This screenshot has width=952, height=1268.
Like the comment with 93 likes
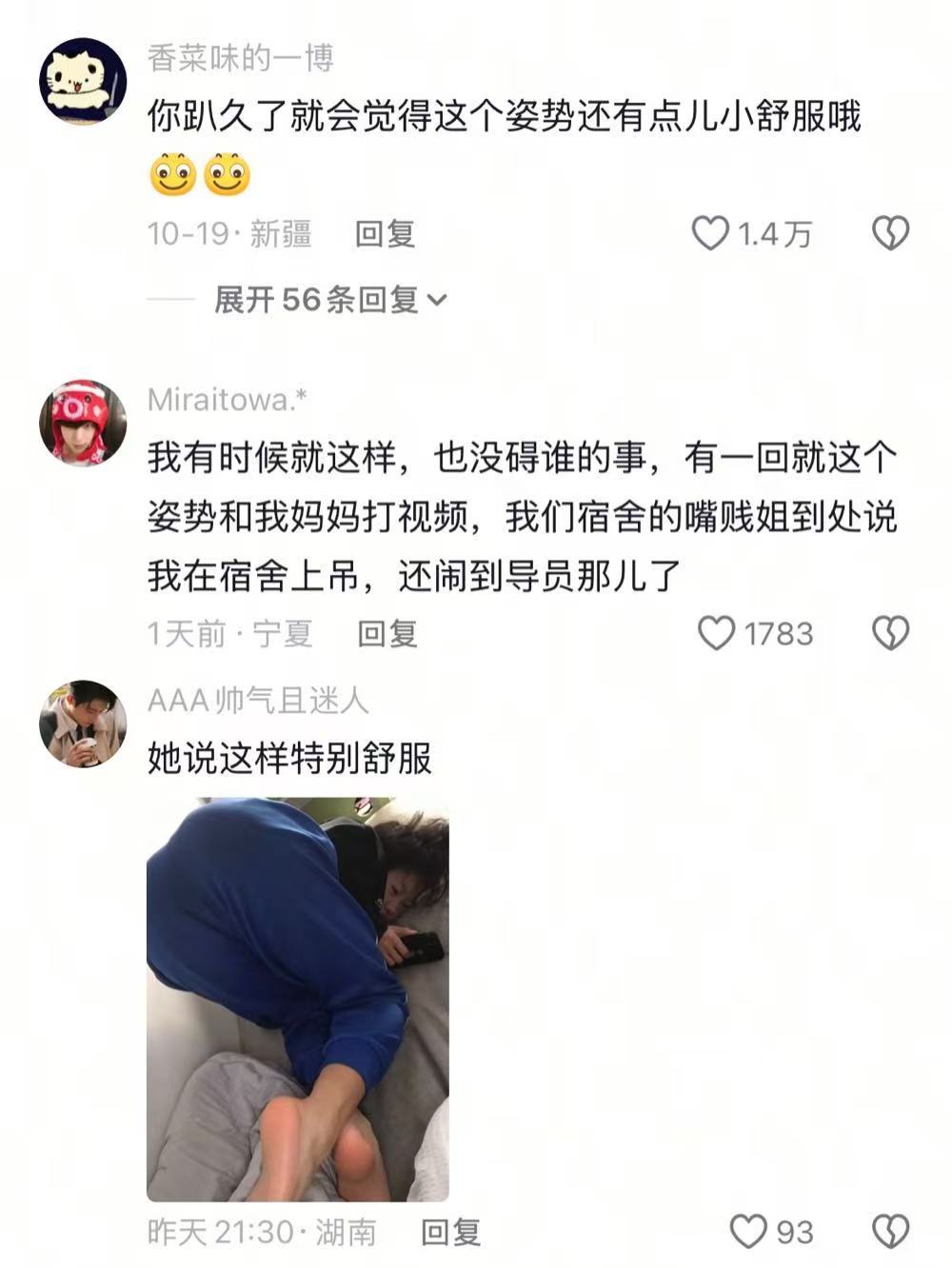748,1232
